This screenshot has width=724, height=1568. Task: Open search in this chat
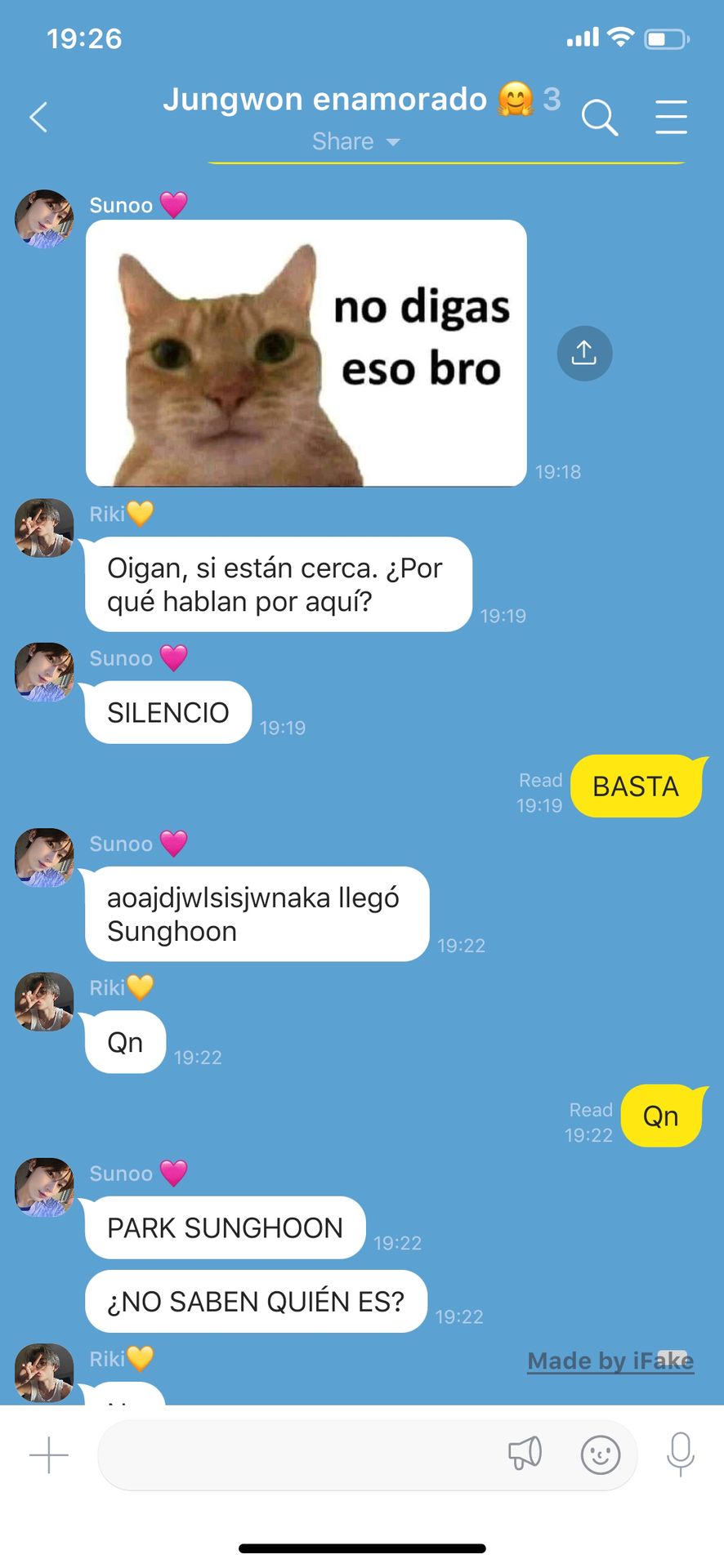[x=599, y=118]
